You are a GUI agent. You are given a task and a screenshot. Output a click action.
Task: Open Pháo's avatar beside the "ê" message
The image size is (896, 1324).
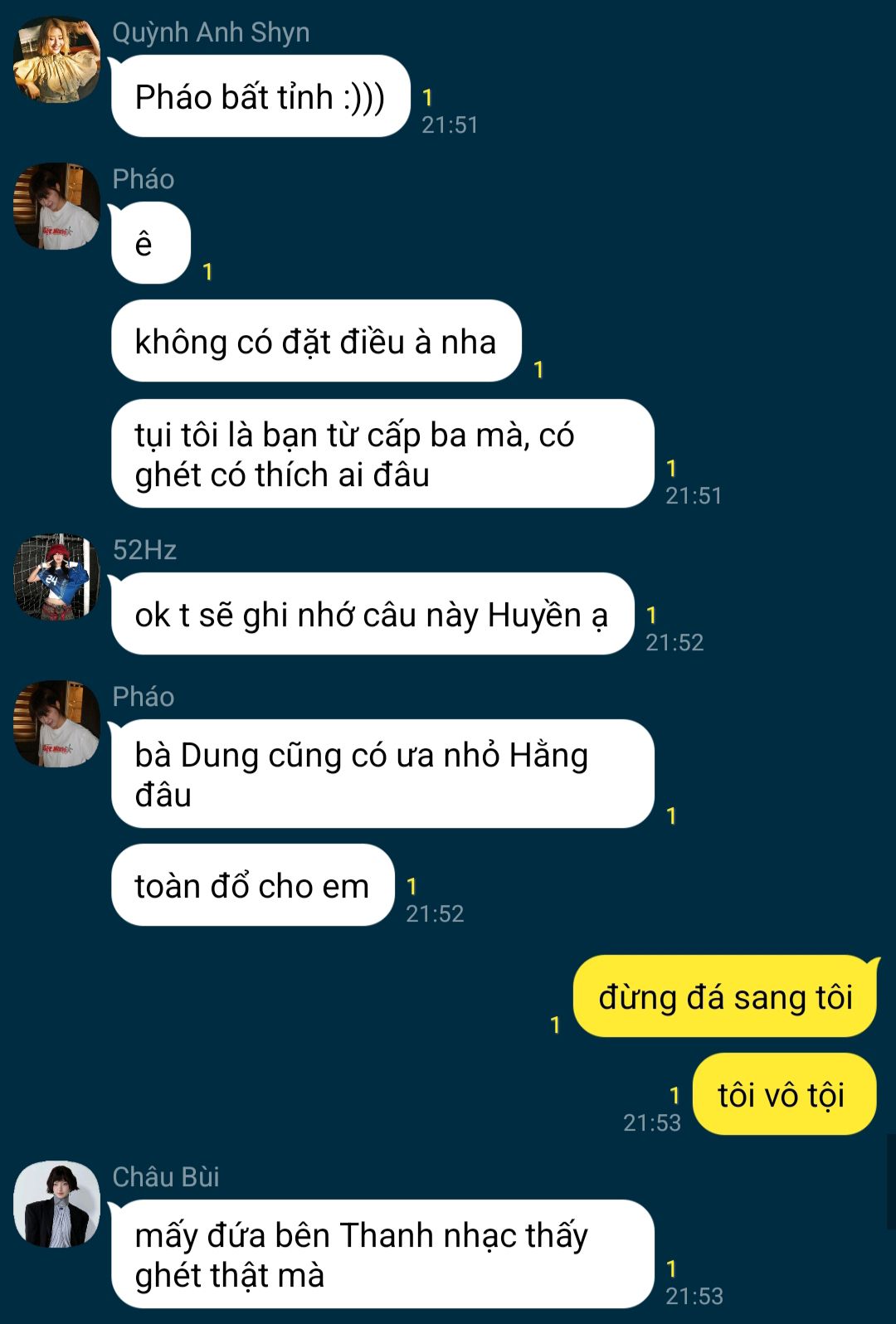[x=56, y=207]
